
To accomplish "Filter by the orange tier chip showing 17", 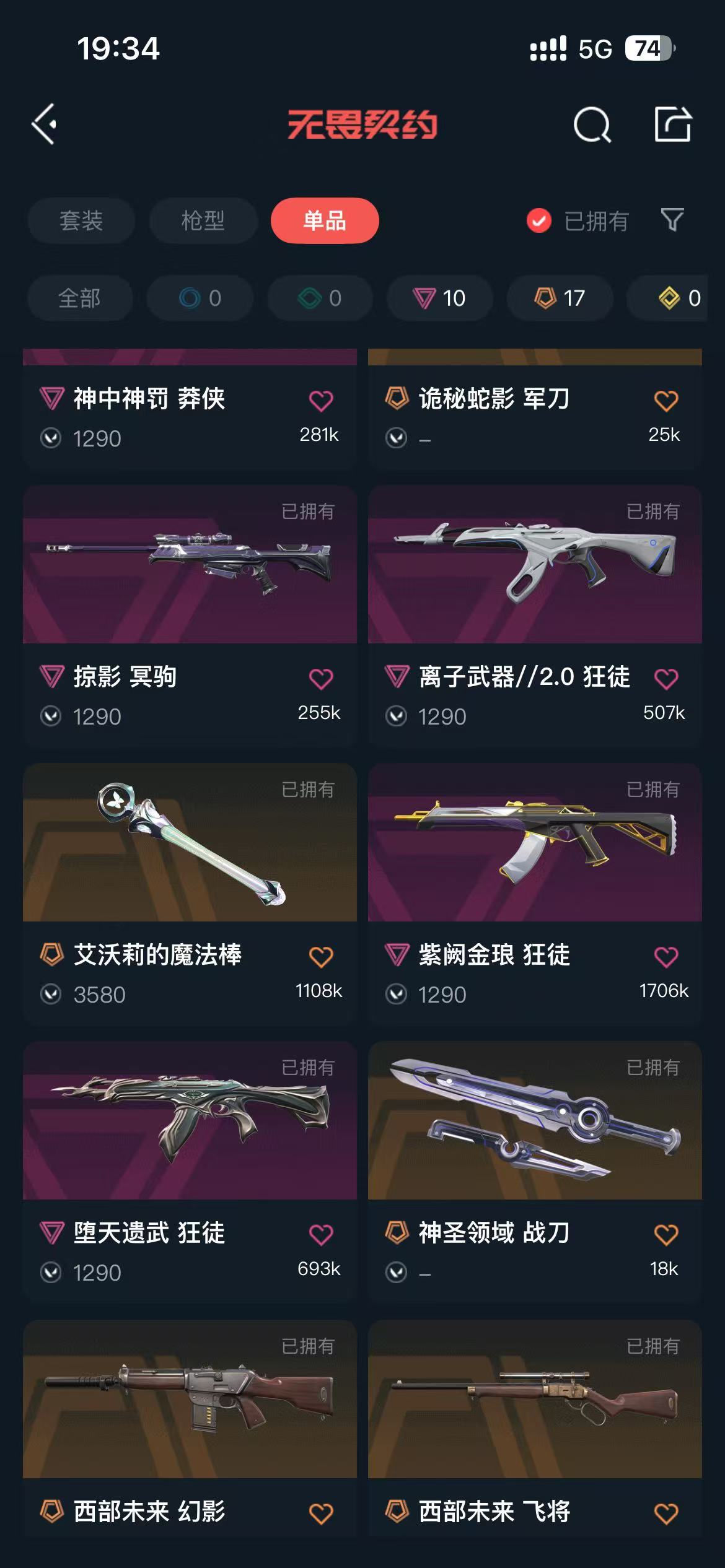I will coord(560,298).
